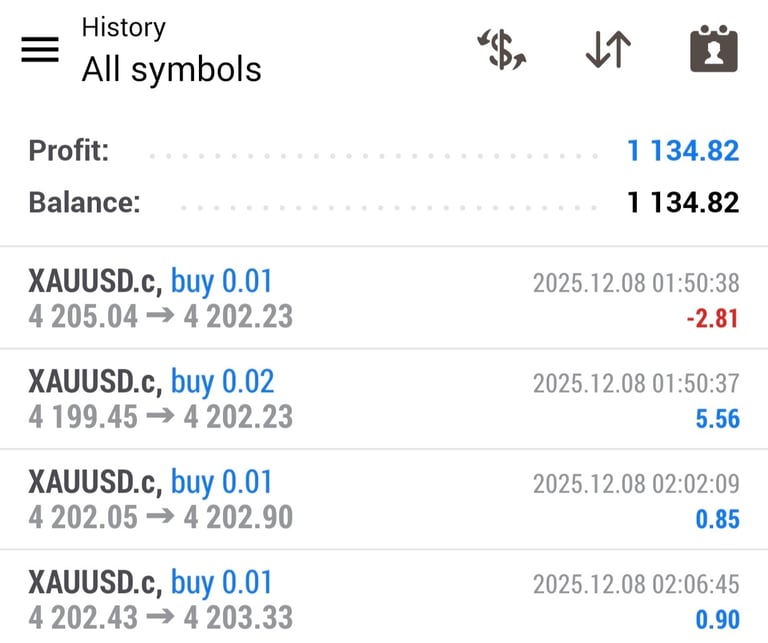The width and height of the screenshot is (768, 643).
Task: Show details of the 0.90 profit trade
Action: pyautogui.click(x=384, y=599)
